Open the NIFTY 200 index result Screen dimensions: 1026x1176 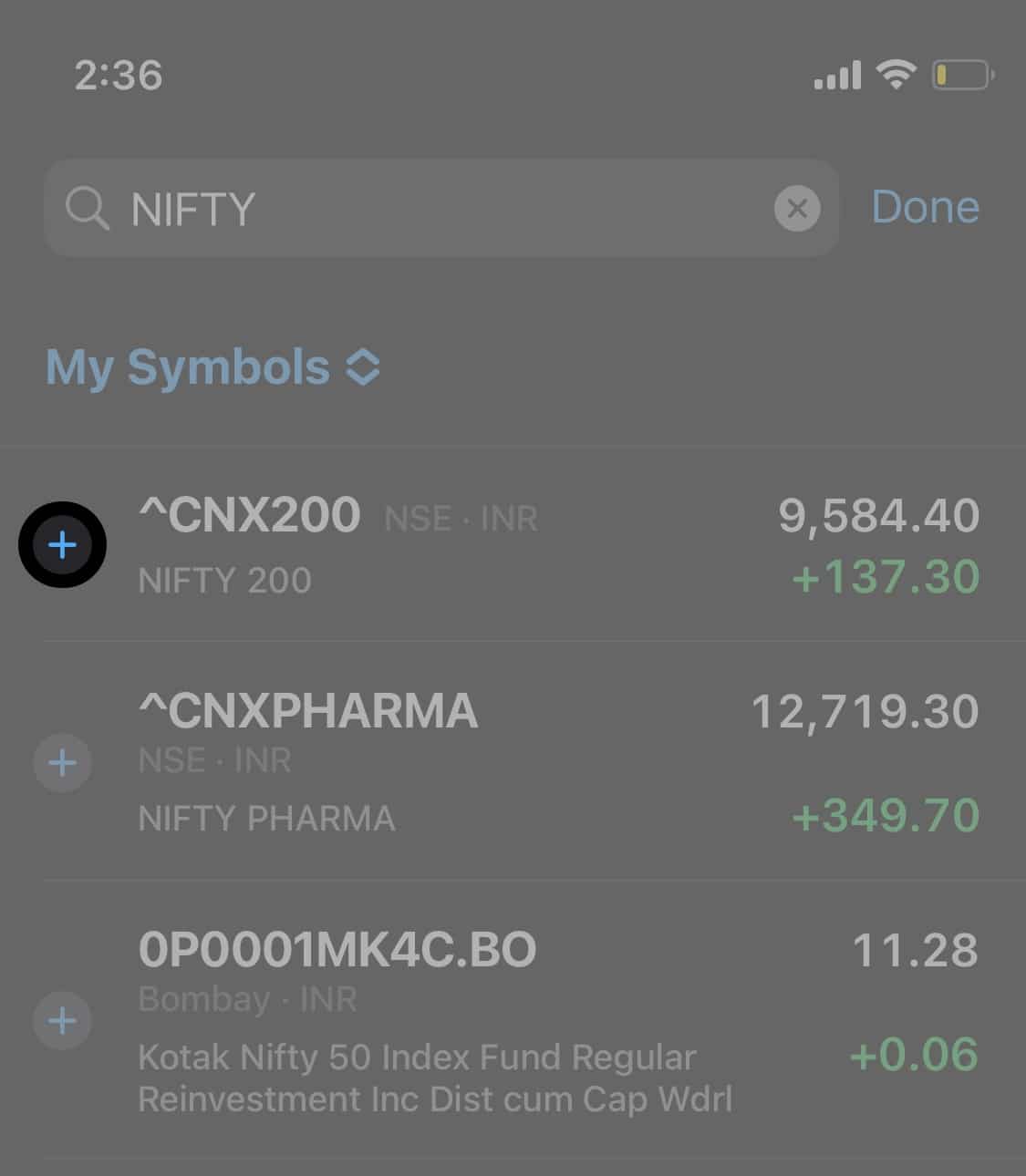[547, 545]
